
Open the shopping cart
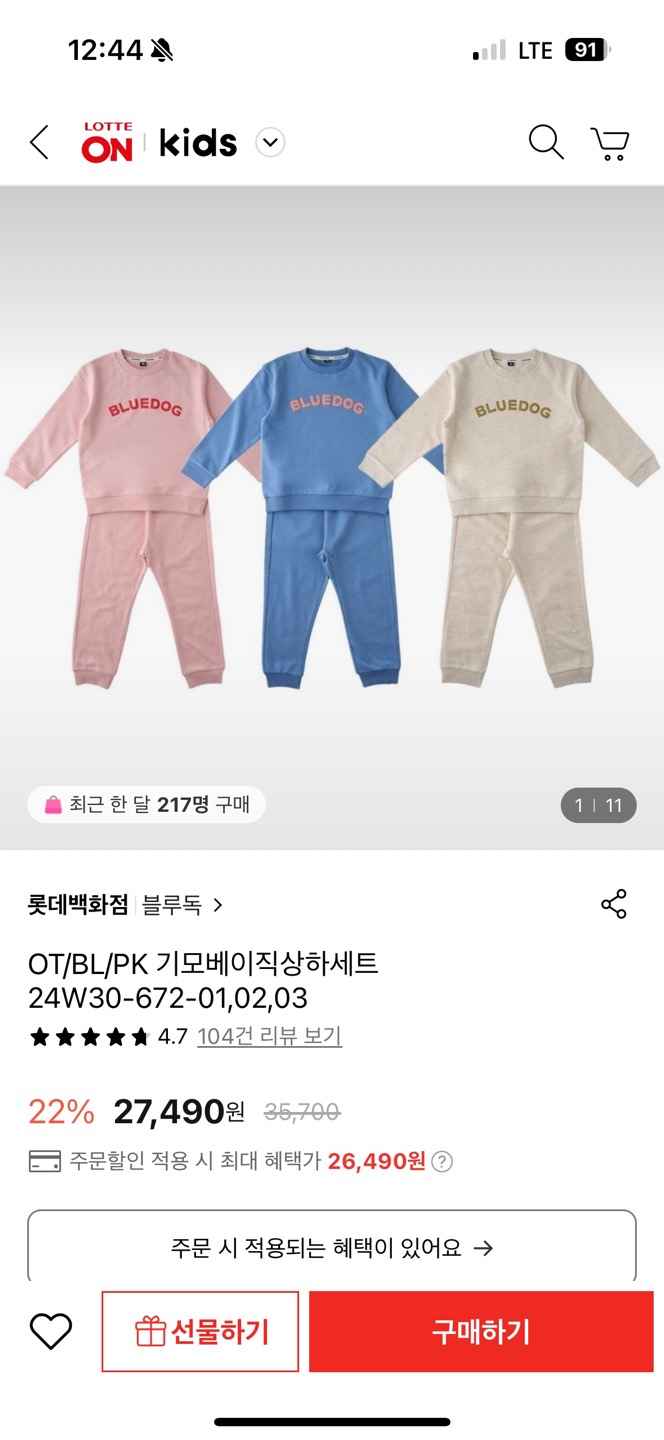coord(609,143)
